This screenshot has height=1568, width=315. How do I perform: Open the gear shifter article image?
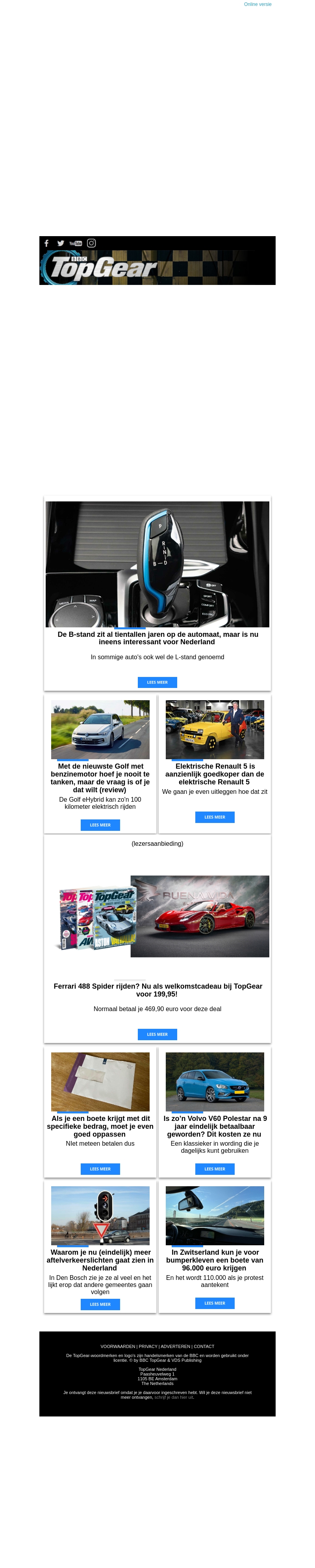point(157,564)
